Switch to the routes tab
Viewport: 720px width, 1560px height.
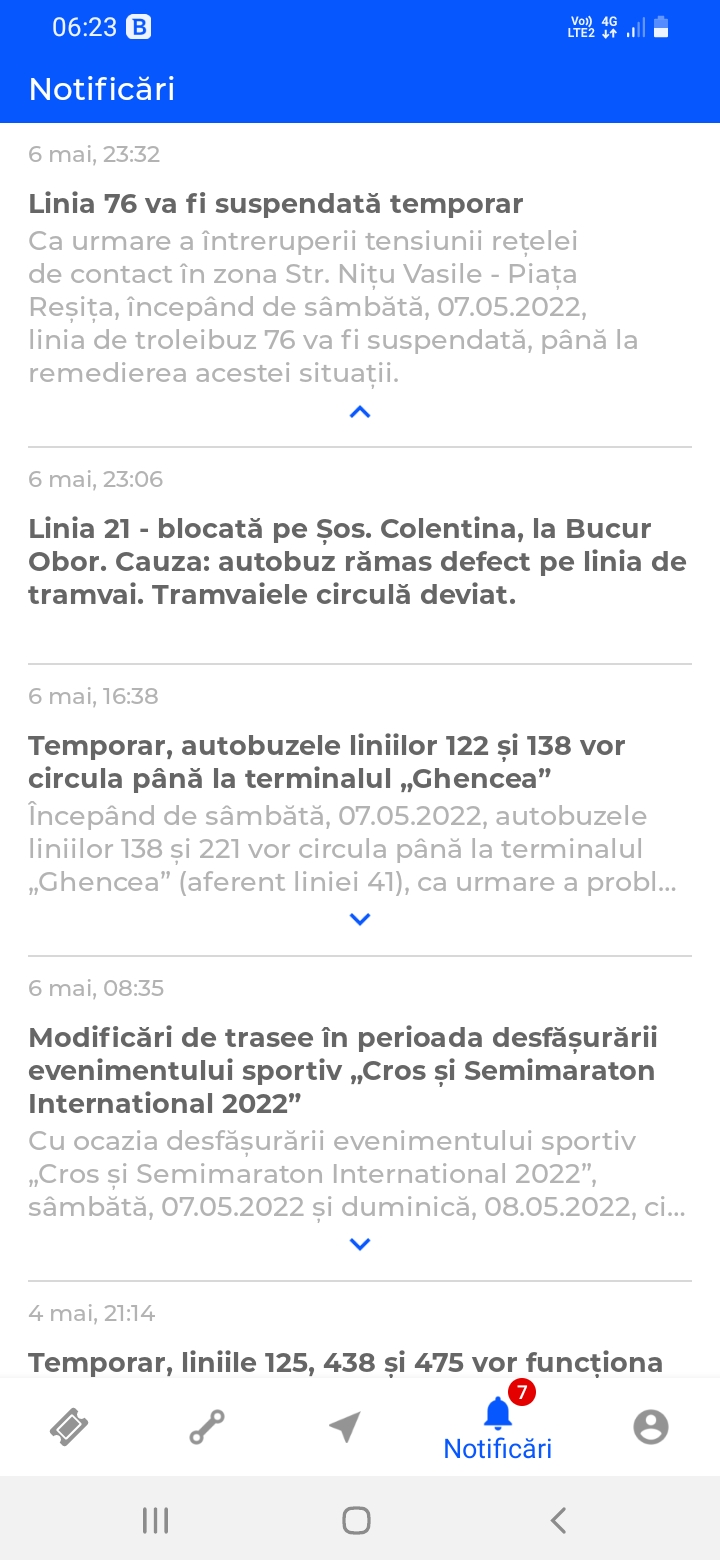click(x=207, y=1427)
